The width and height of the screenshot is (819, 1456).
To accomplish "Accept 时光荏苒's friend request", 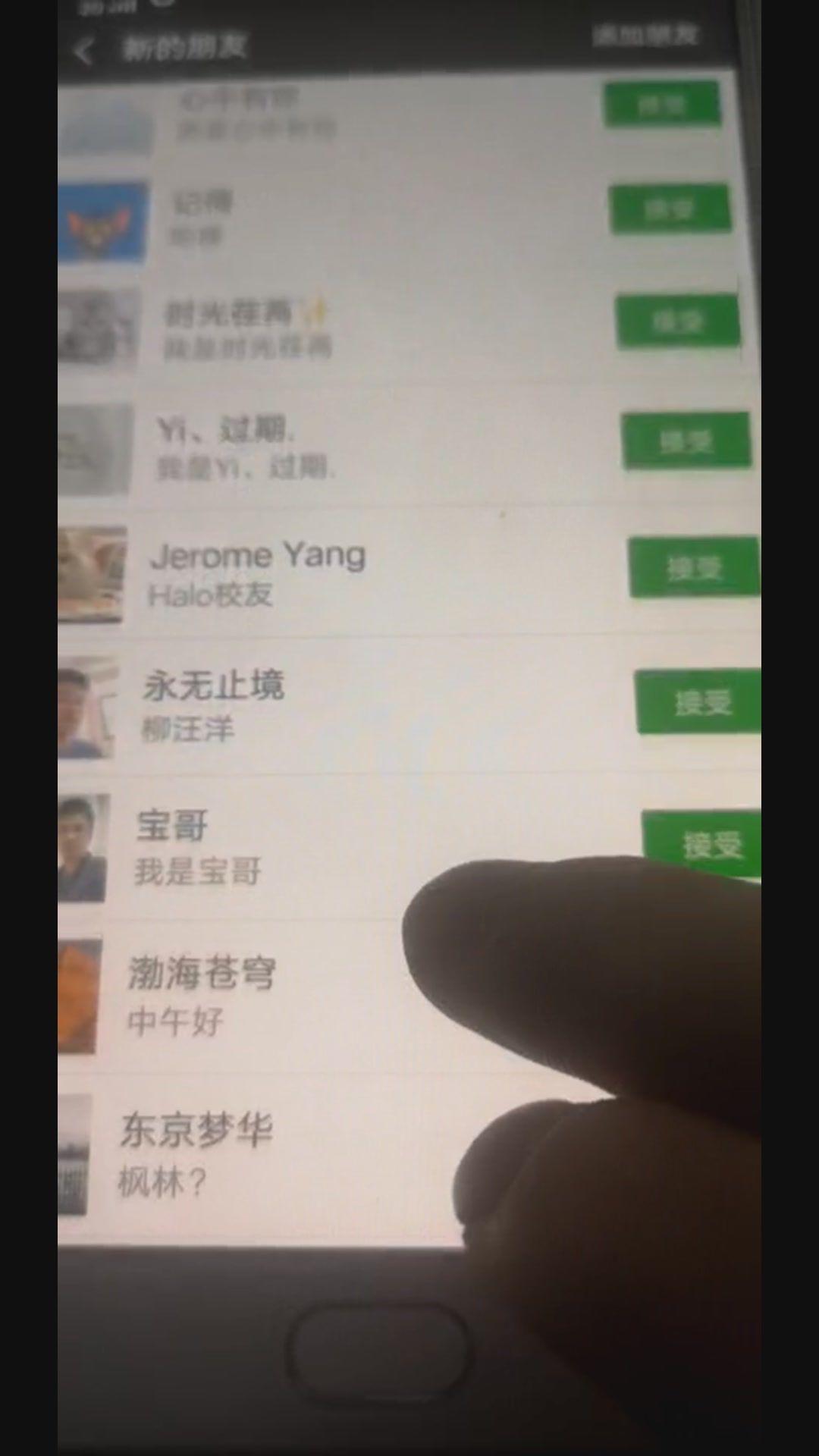I will pos(677,321).
